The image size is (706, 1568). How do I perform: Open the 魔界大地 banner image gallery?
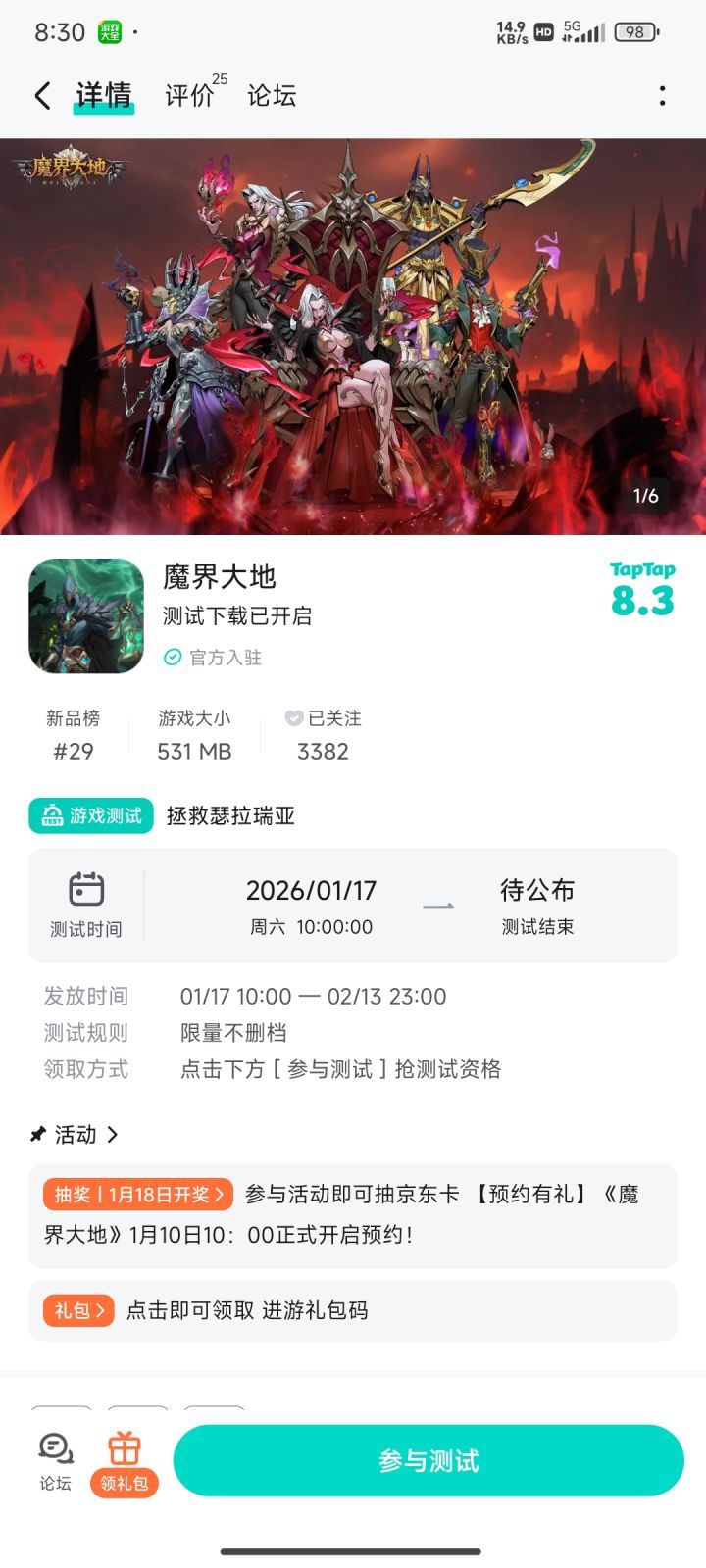pos(353,336)
